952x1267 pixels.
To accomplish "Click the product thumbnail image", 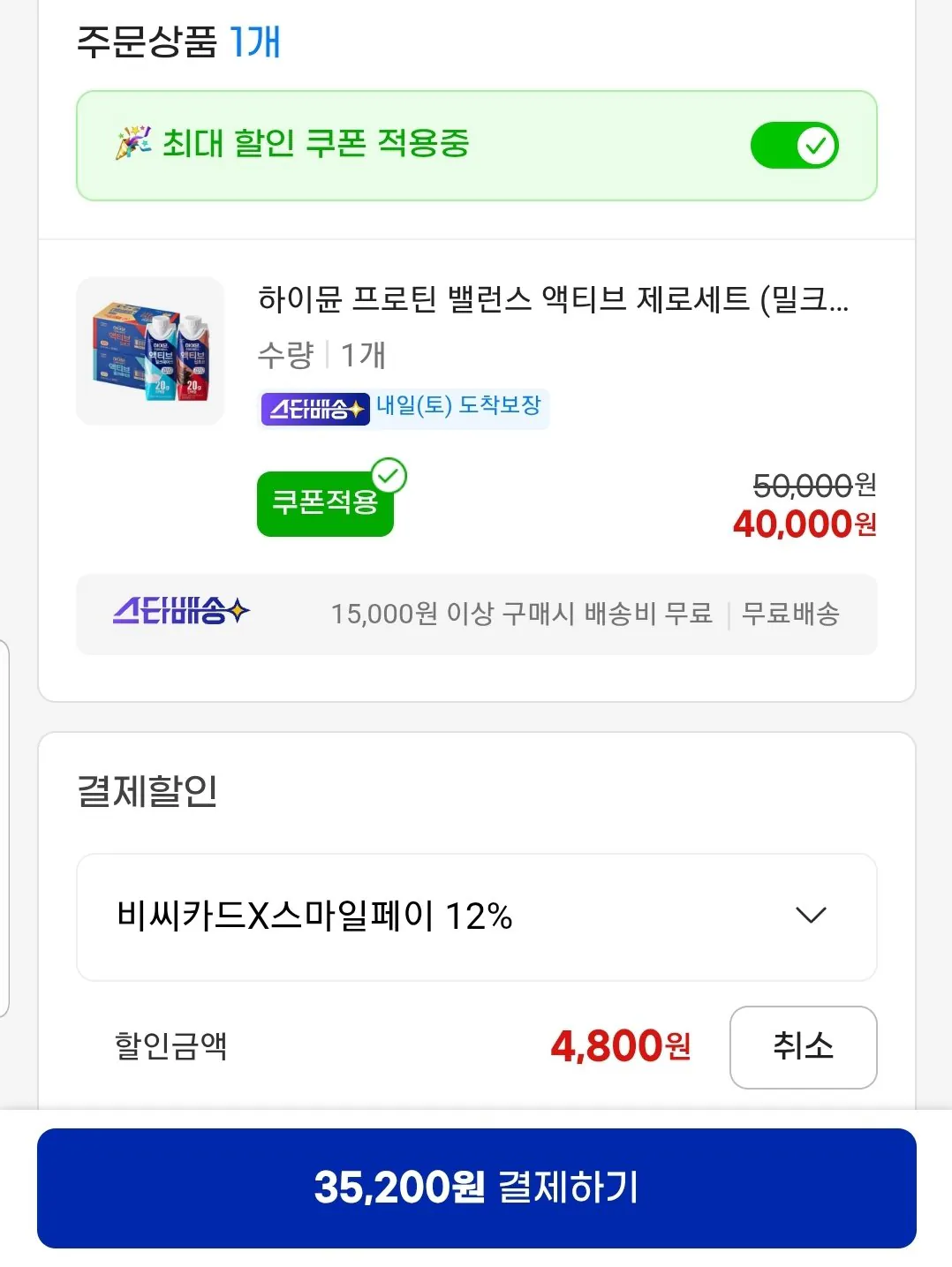I will 150,351.
